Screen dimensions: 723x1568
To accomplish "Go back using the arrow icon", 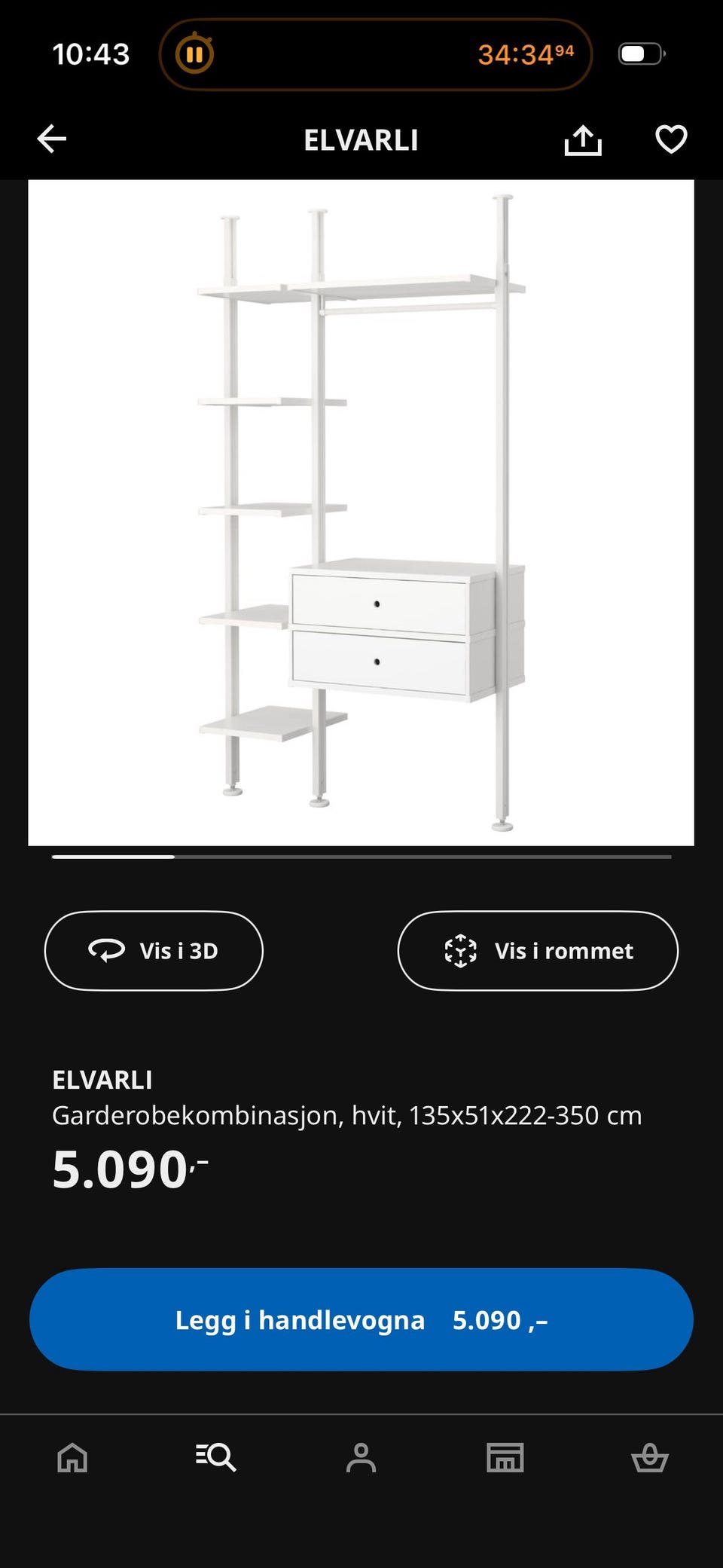I will 50,139.
